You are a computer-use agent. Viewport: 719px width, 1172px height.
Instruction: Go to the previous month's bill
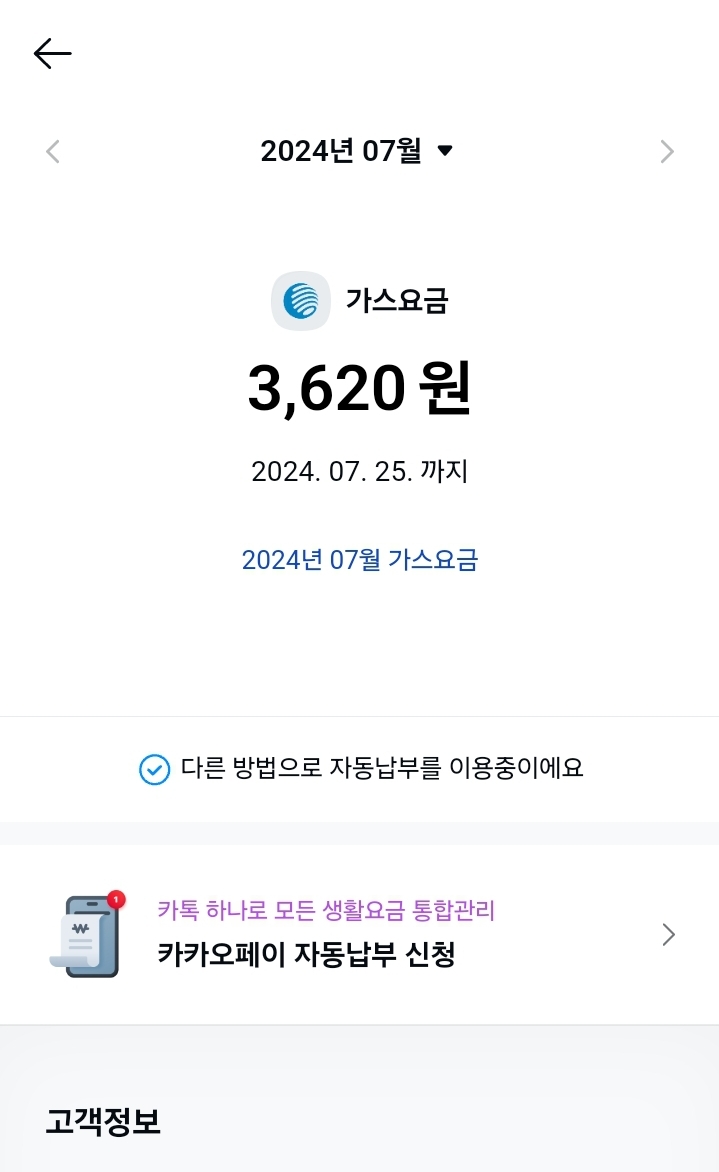[x=53, y=152]
